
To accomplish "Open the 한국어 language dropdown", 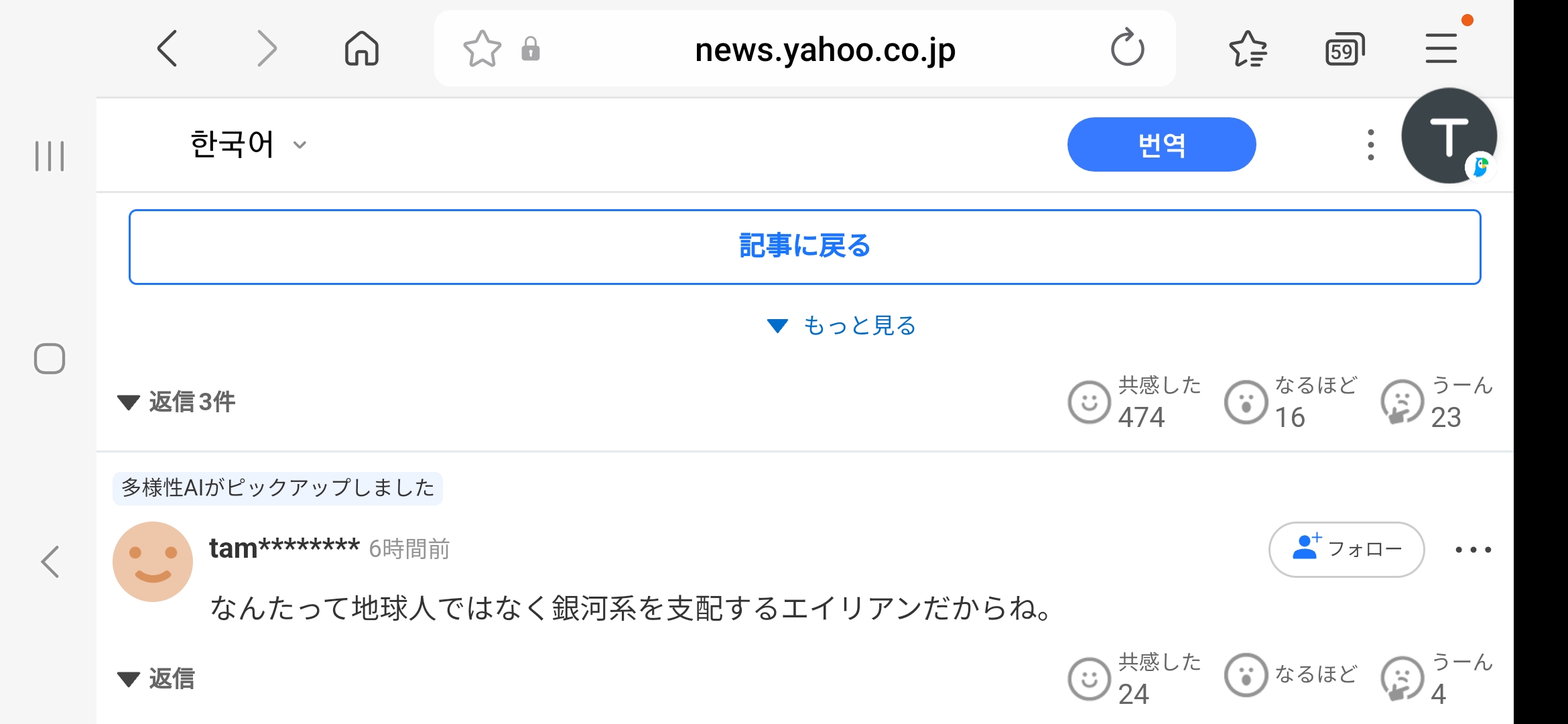I will pyautogui.click(x=248, y=144).
